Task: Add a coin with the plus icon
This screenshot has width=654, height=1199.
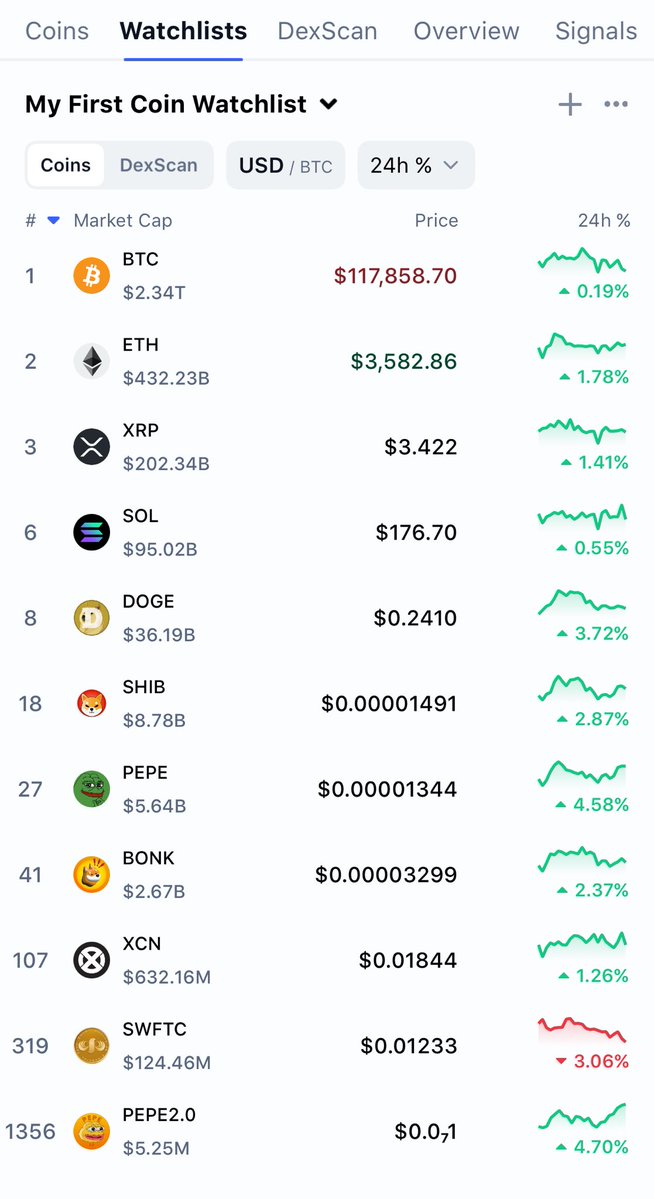Action: pyautogui.click(x=570, y=104)
